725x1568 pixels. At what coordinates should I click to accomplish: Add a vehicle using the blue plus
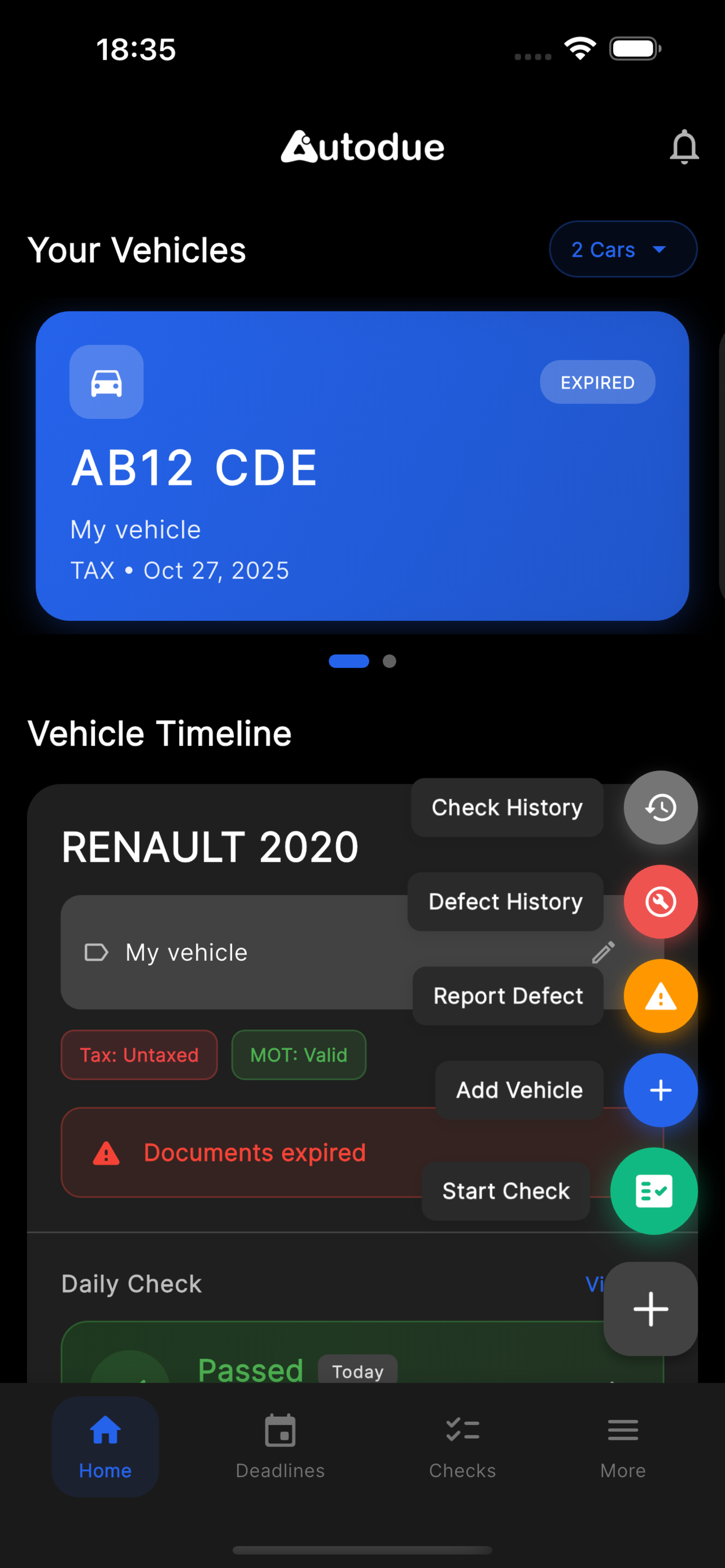point(661,1089)
